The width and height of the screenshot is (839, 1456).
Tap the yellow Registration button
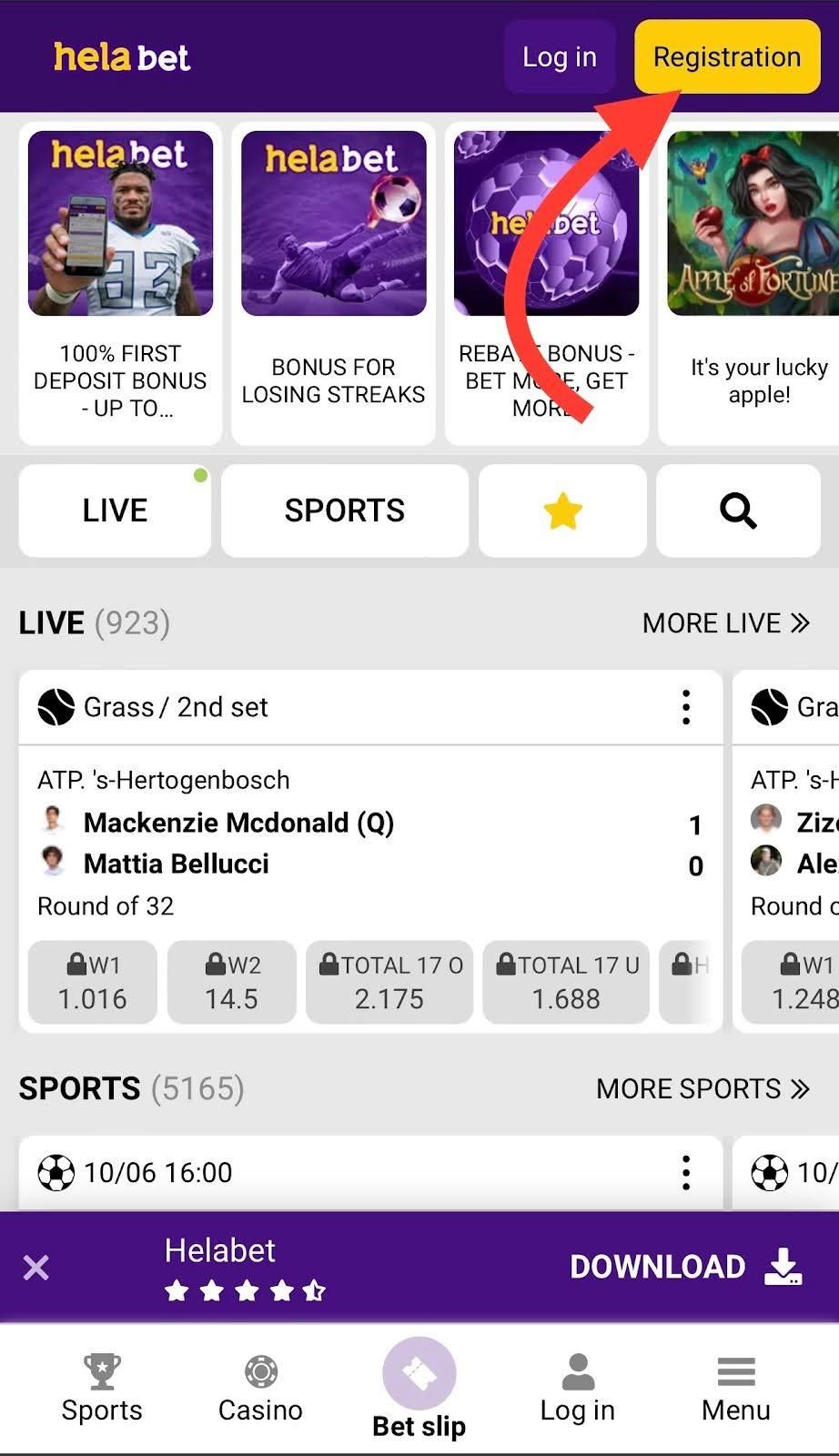tap(726, 57)
